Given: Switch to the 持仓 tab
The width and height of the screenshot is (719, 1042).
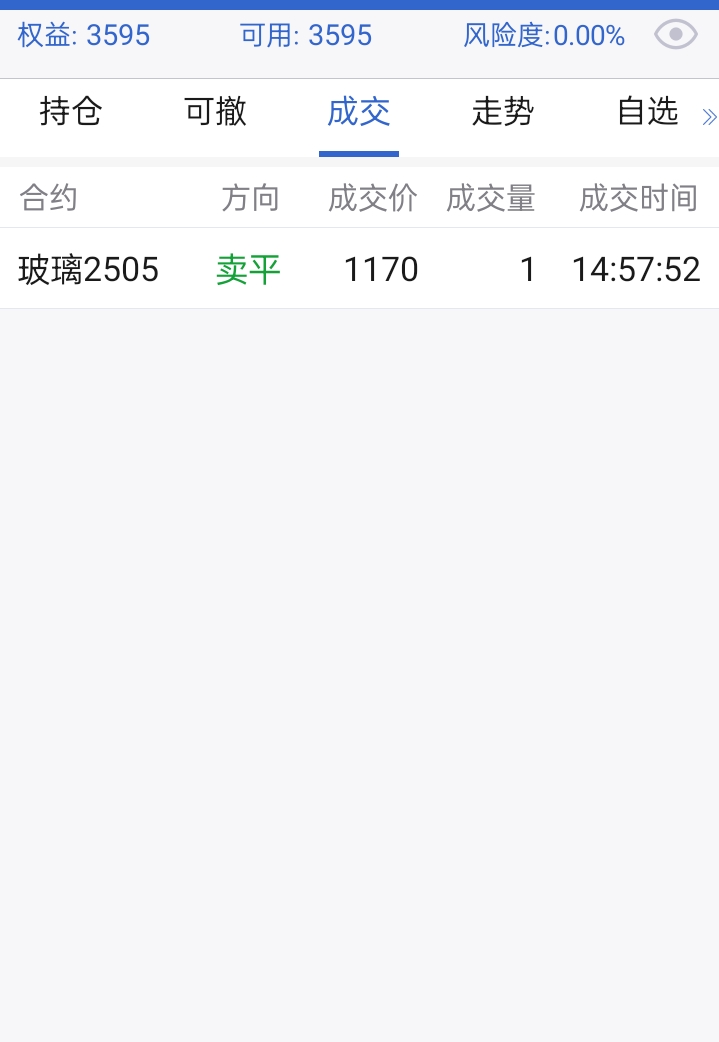Looking at the screenshot, I should click(x=71, y=112).
